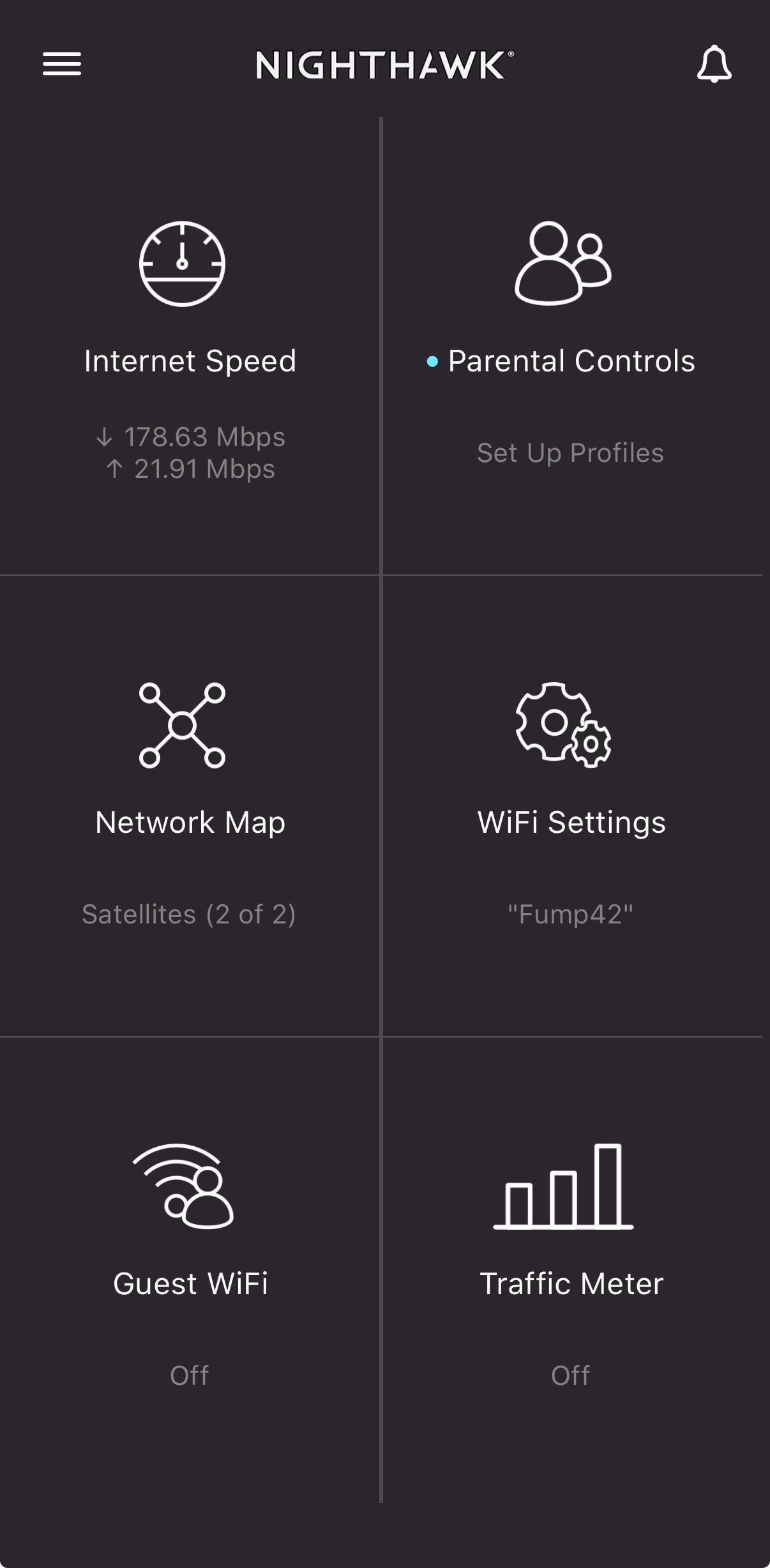Open the Guest WiFi tile
Viewport: 770px width, 1568px height.
point(190,1267)
